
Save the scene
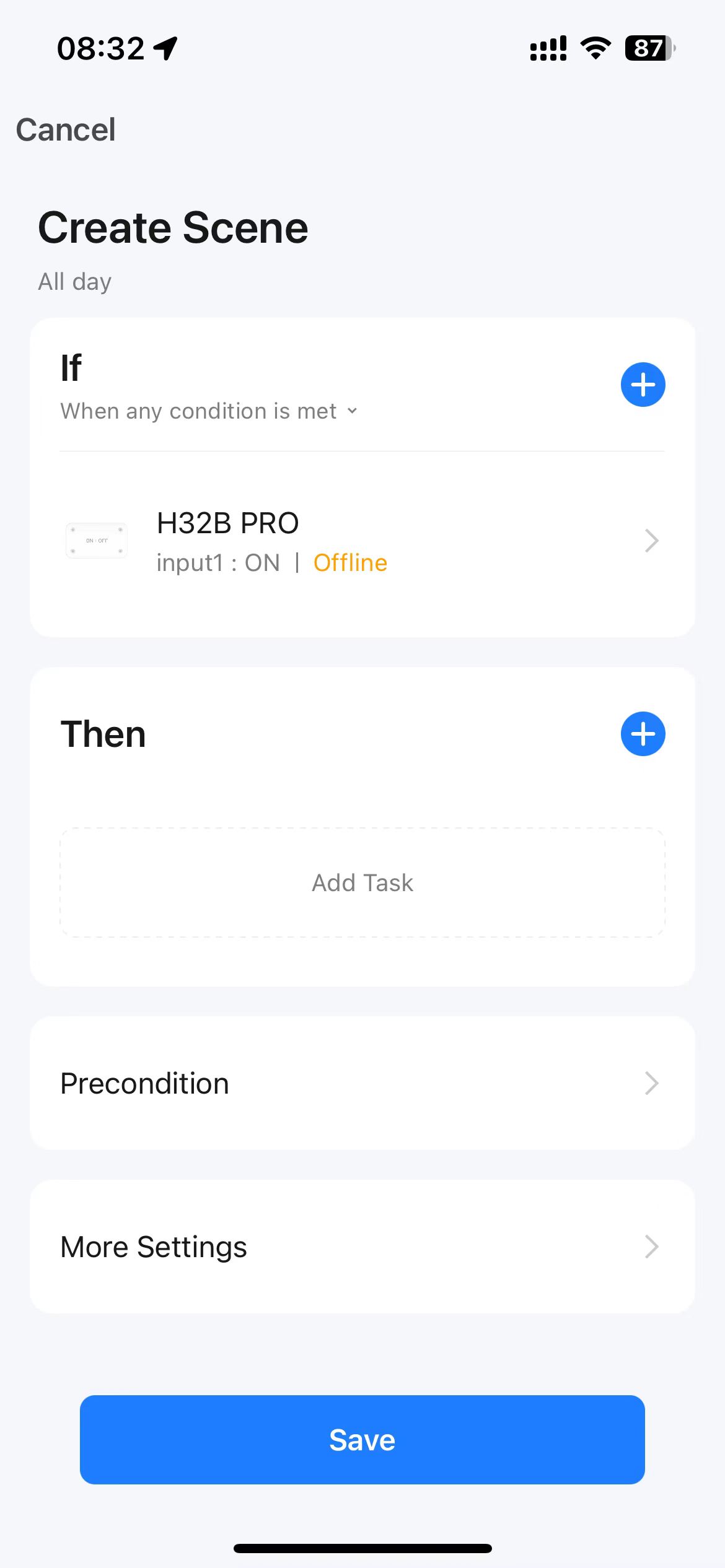[362, 1440]
